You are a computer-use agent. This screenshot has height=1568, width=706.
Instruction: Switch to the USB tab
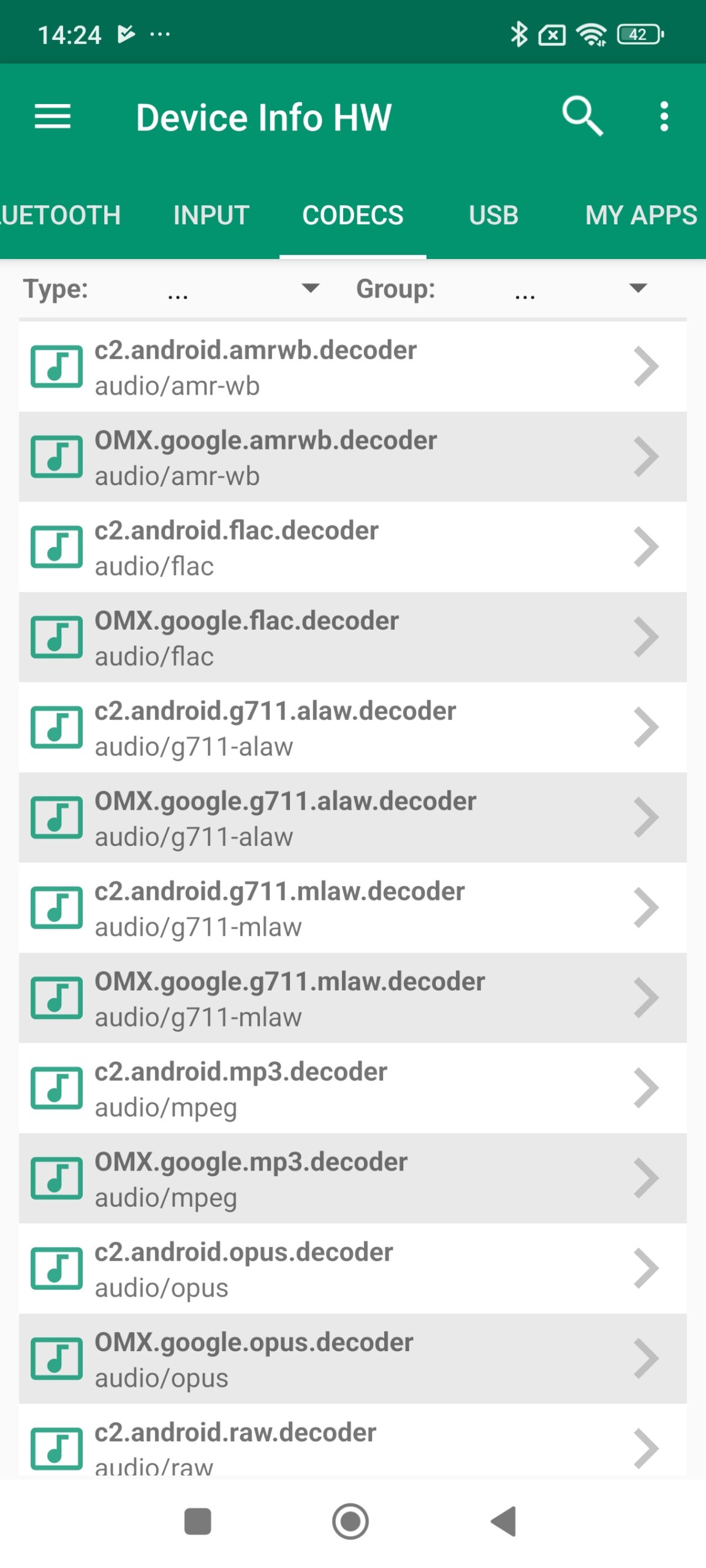coord(493,216)
